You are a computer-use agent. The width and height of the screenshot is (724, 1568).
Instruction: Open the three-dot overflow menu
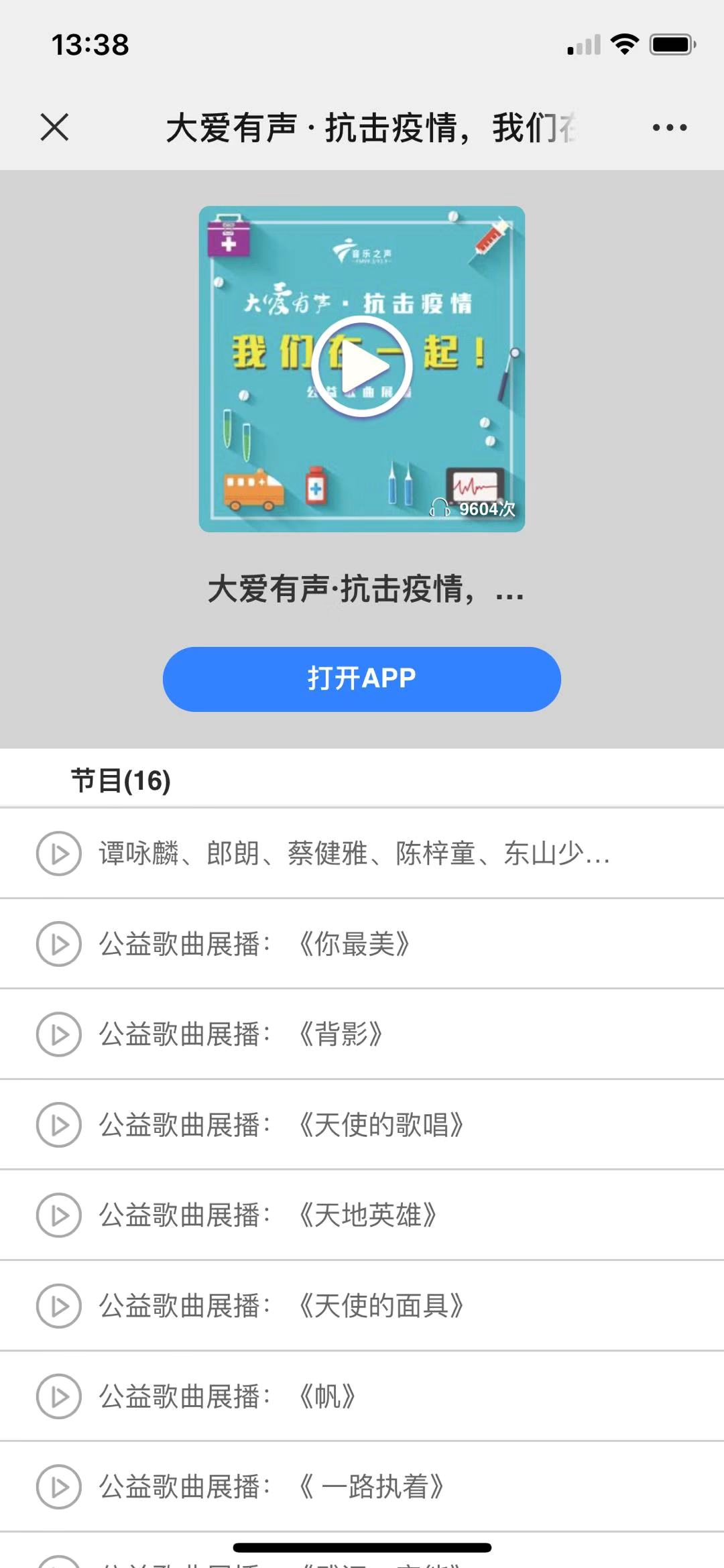669,127
